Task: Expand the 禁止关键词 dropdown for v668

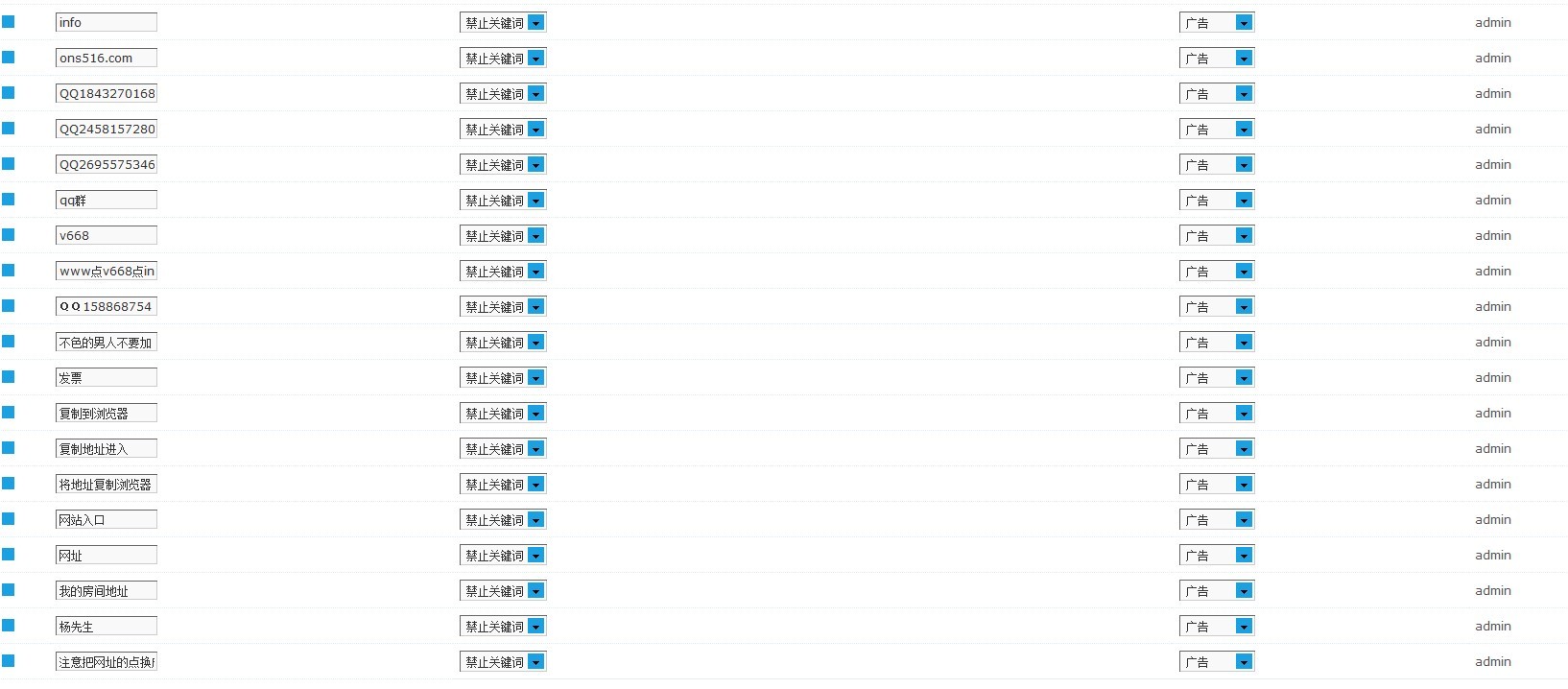Action: (x=503, y=235)
